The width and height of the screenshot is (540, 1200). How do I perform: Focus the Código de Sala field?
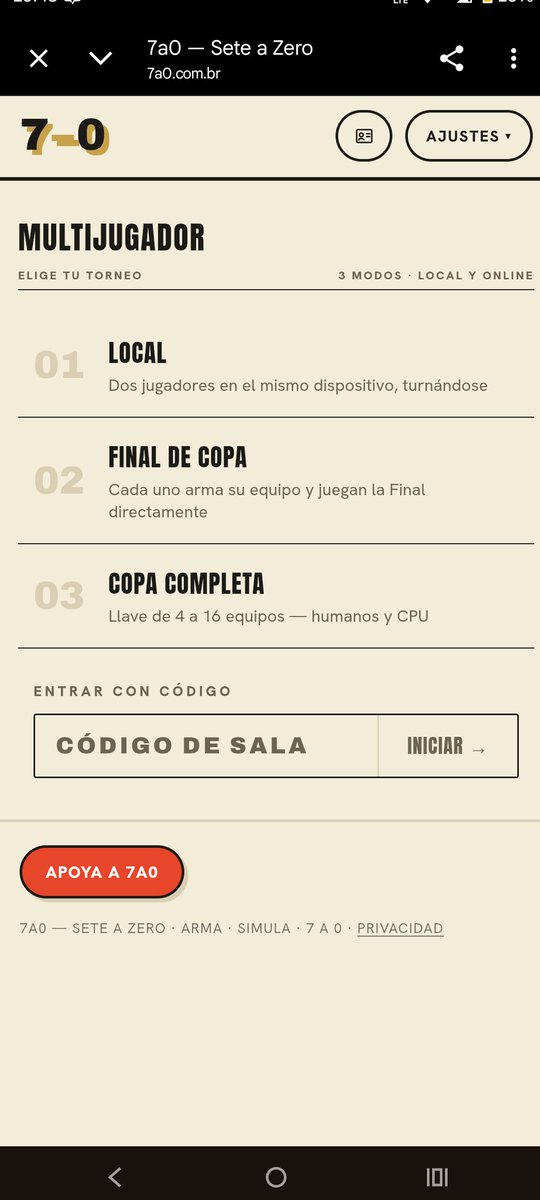click(x=207, y=746)
